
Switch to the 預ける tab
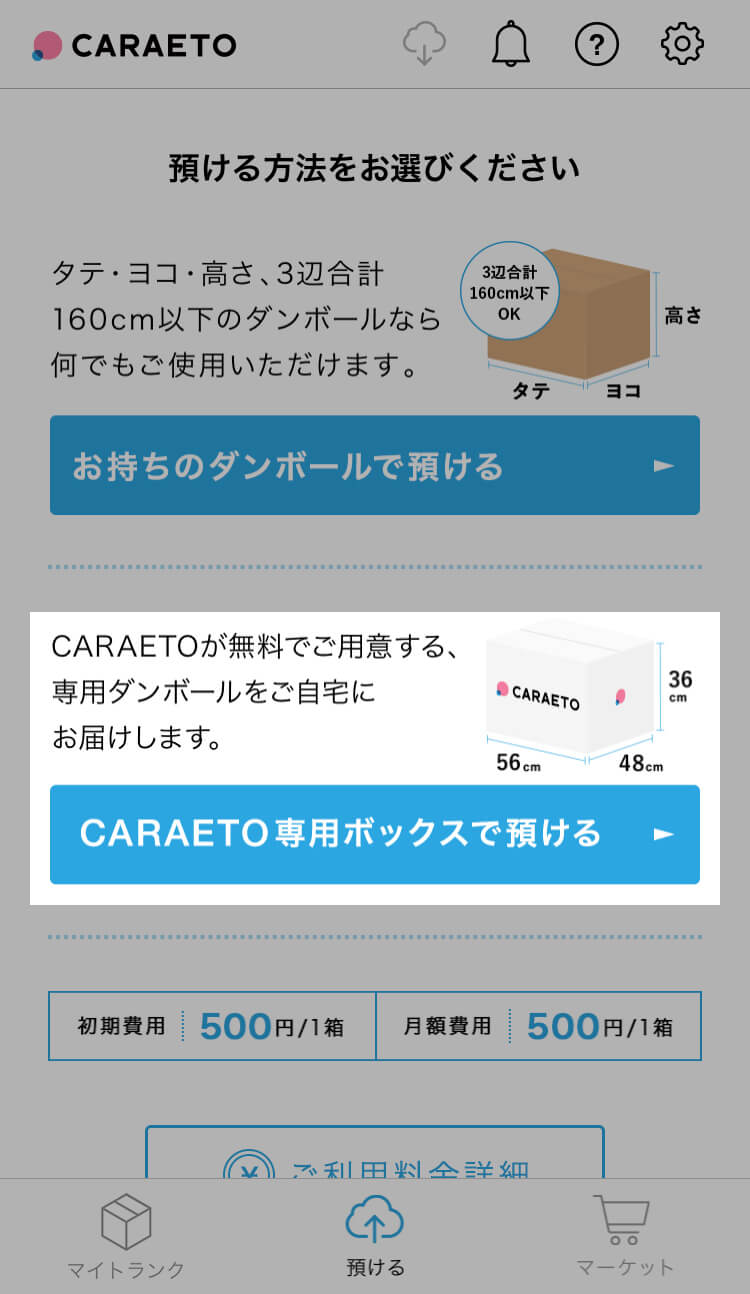click(375, 1238)
